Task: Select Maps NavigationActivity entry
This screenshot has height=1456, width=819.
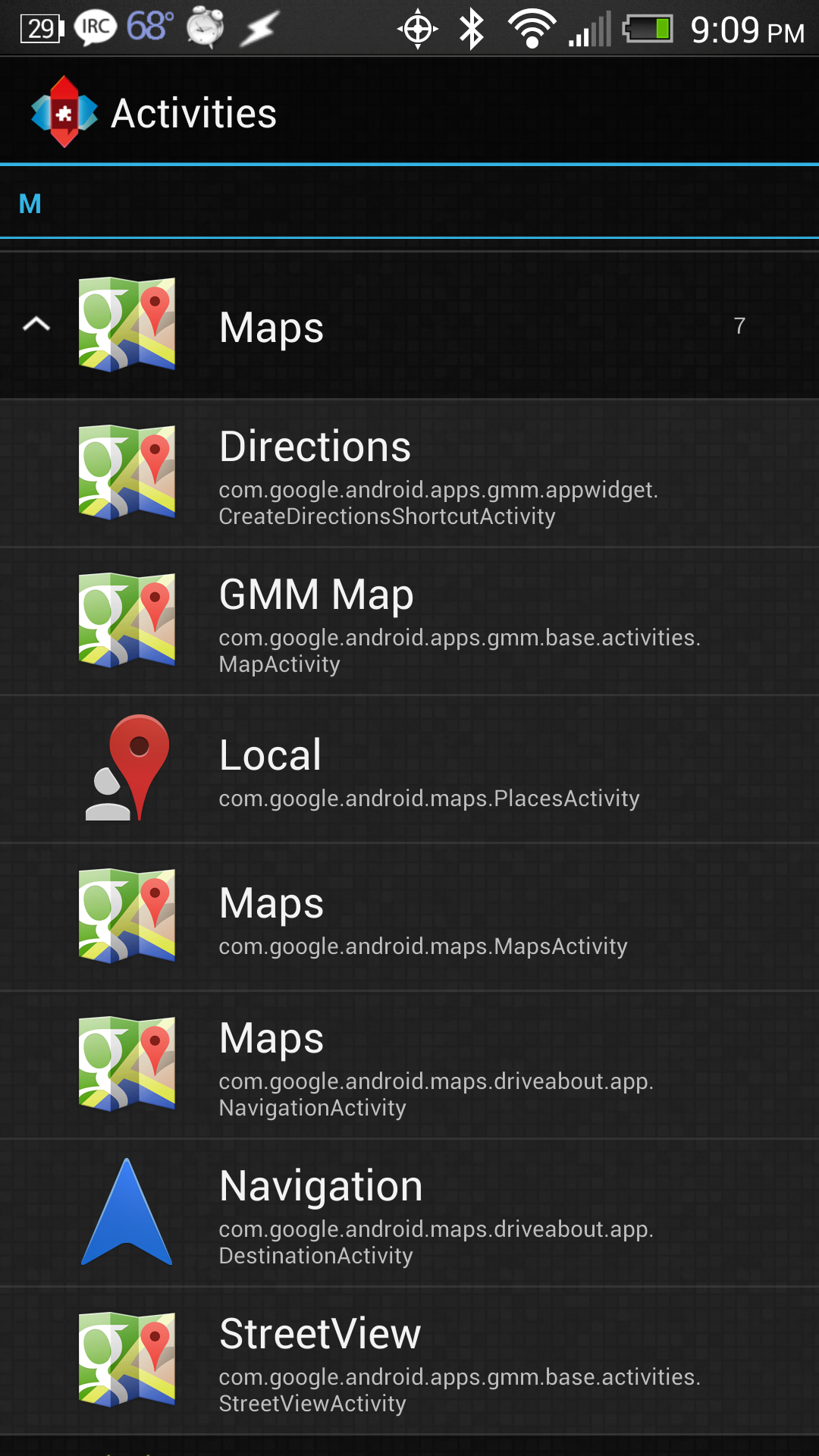Action: 409,1065
